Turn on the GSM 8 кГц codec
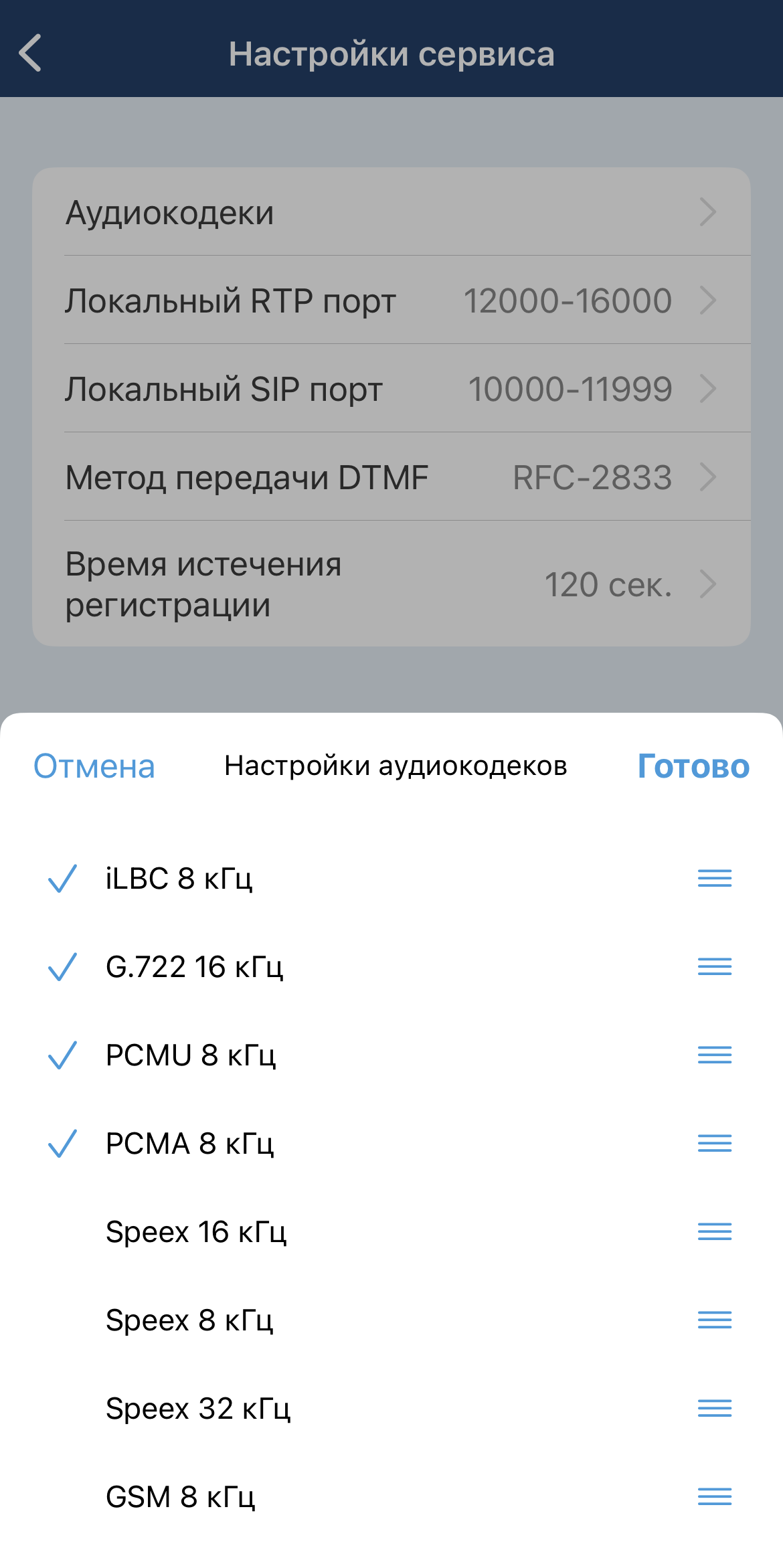Screen dimensions: 783x1568 [x=180, y=1496]
